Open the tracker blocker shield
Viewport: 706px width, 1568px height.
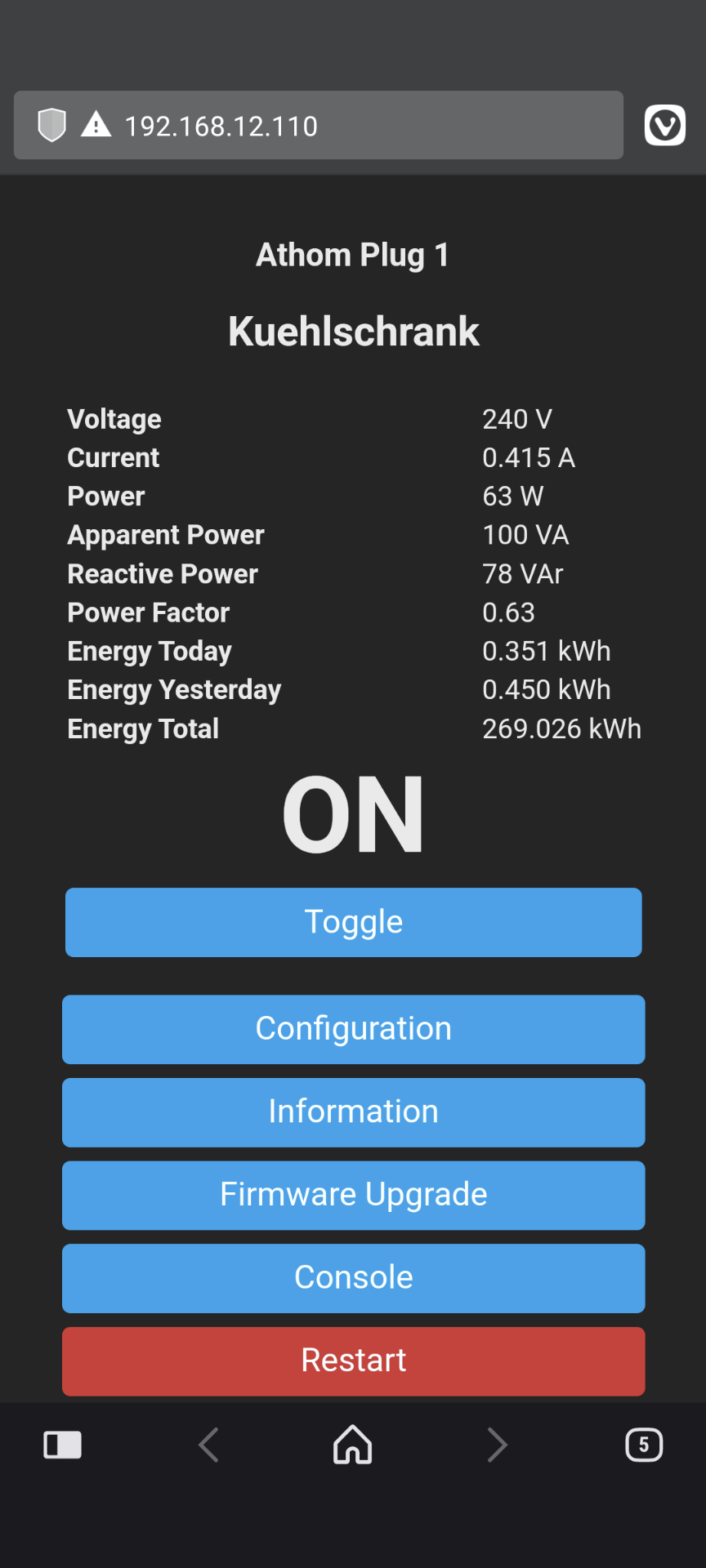click(x=51, y=125)
